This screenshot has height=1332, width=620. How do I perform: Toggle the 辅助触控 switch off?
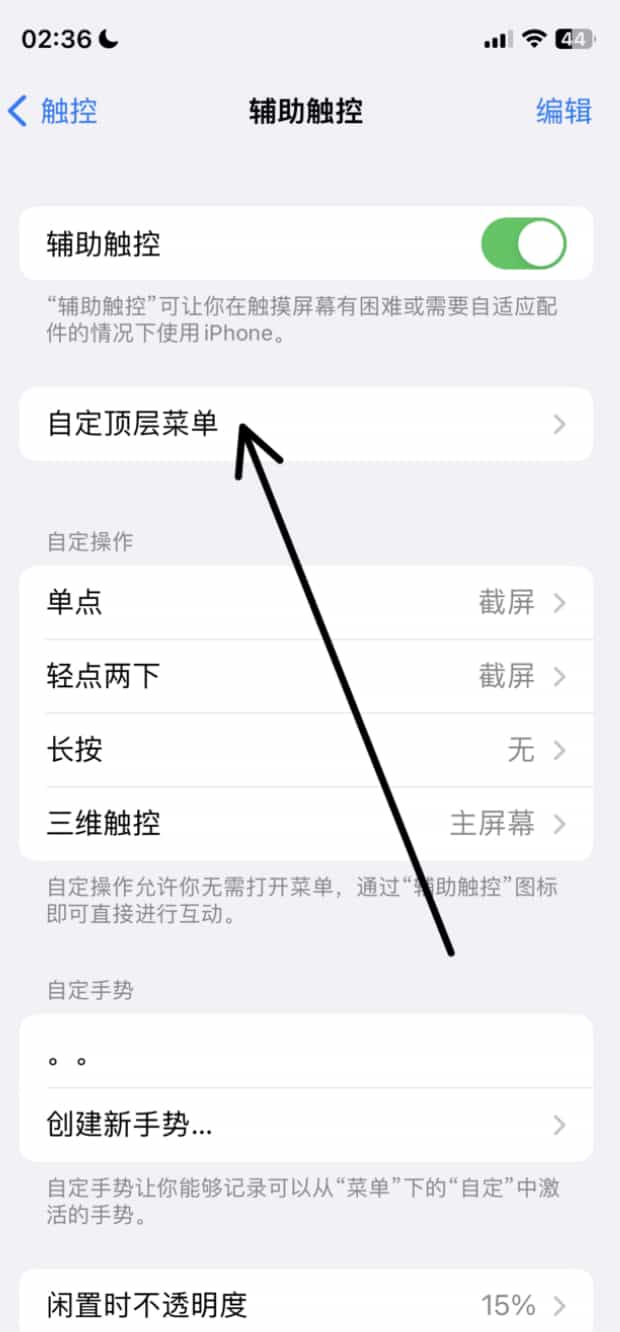(x=523, y=244)
